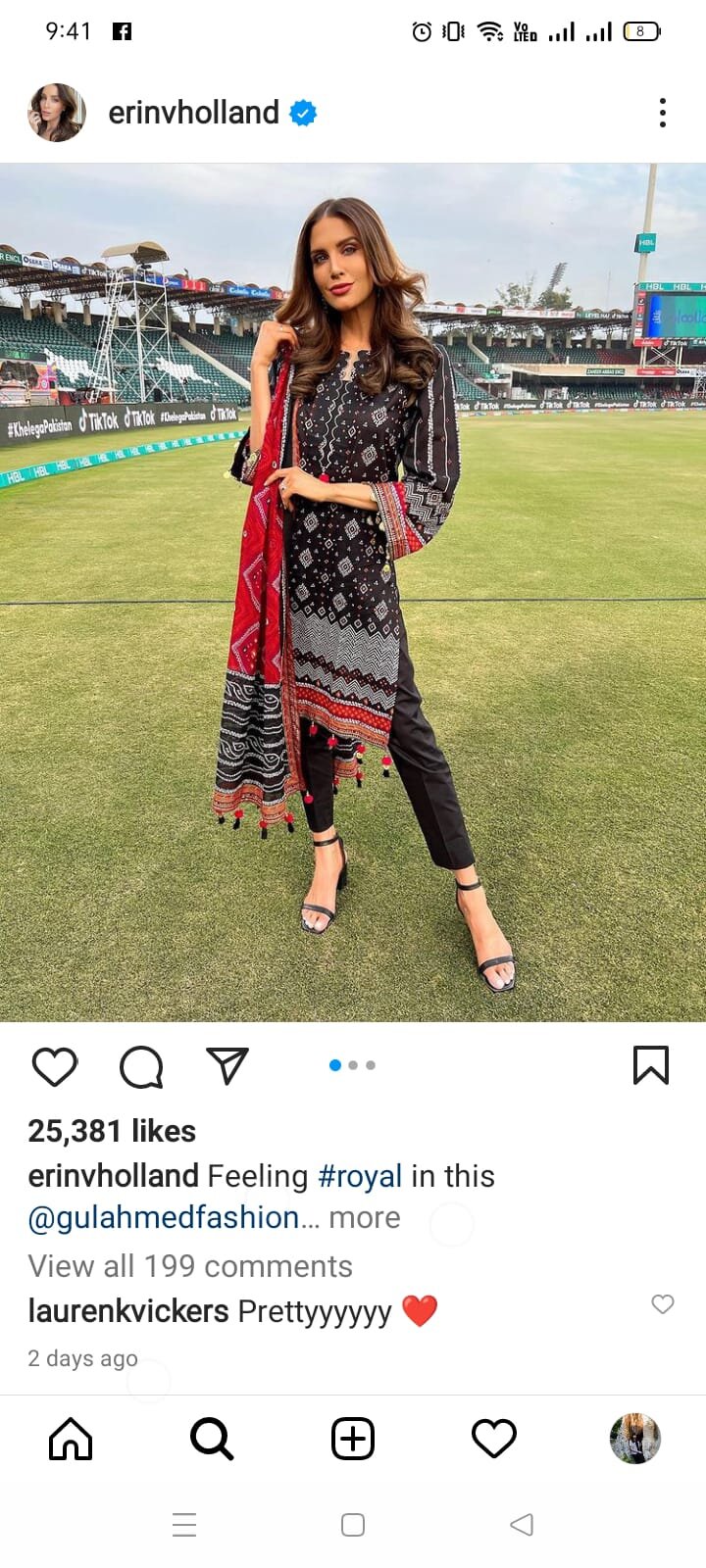Like the post by erinvholland
The height and width of the screenshot is (1568, 706).
click(x=55, y=1066)
